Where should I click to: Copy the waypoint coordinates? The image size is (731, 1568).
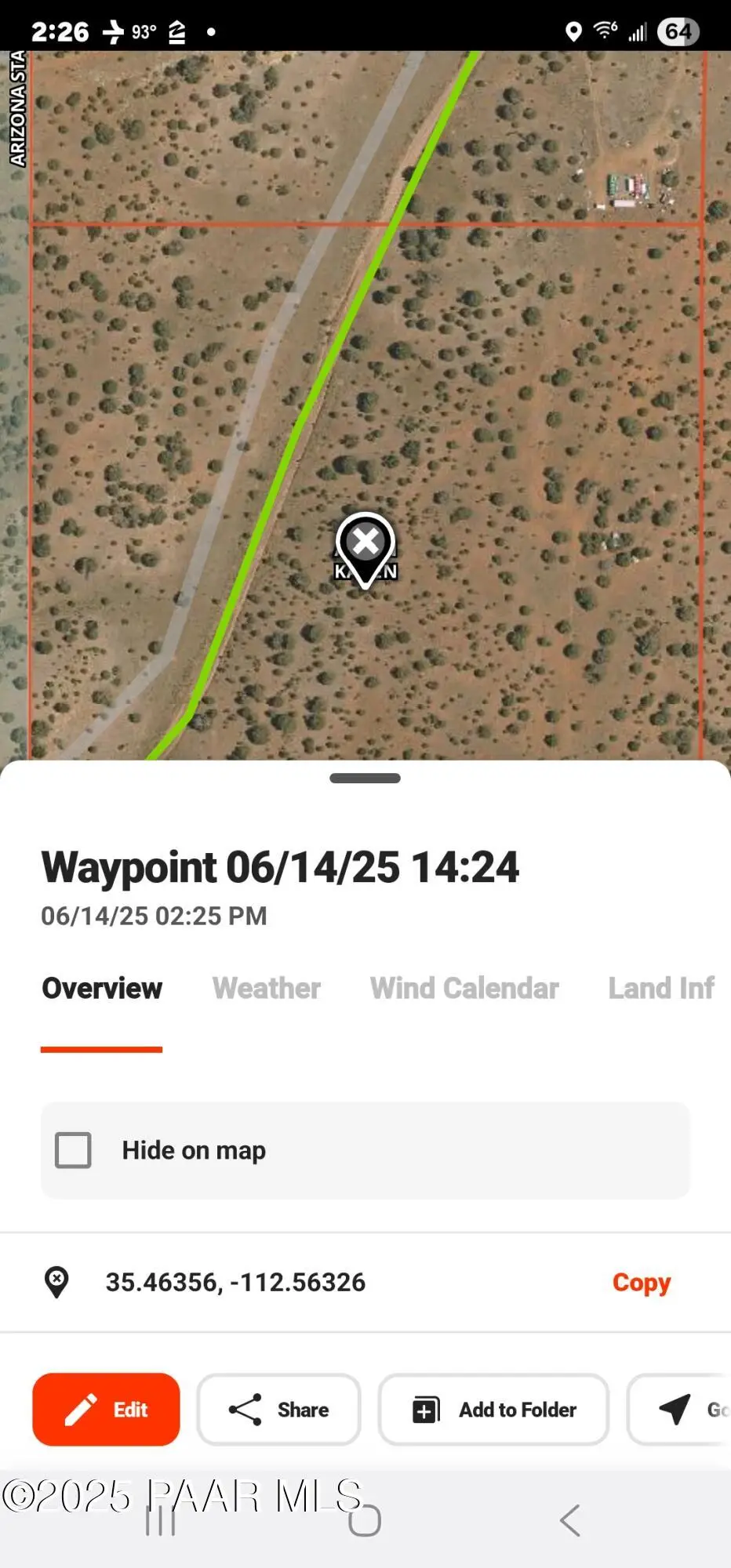(641, 1283)
